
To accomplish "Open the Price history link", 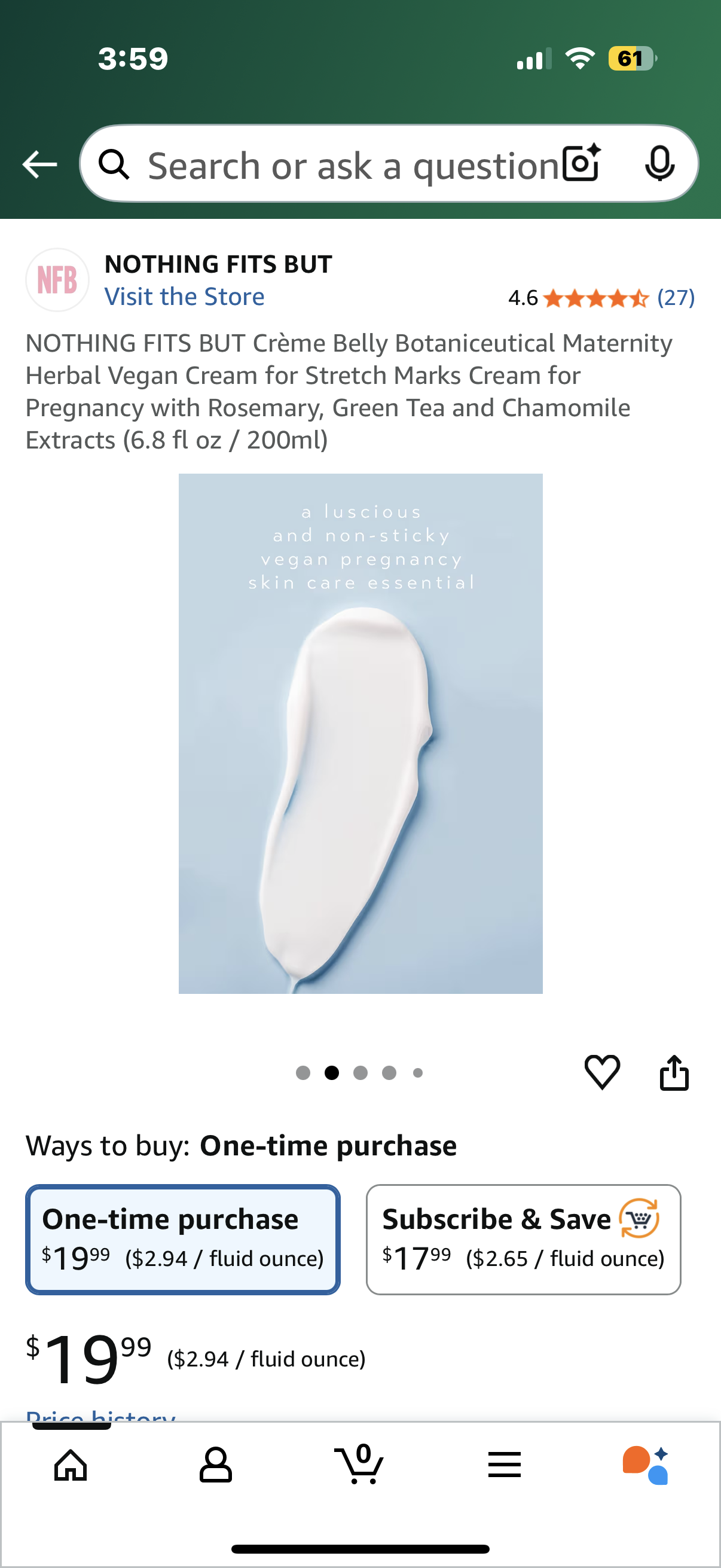I will [100, 1416].
